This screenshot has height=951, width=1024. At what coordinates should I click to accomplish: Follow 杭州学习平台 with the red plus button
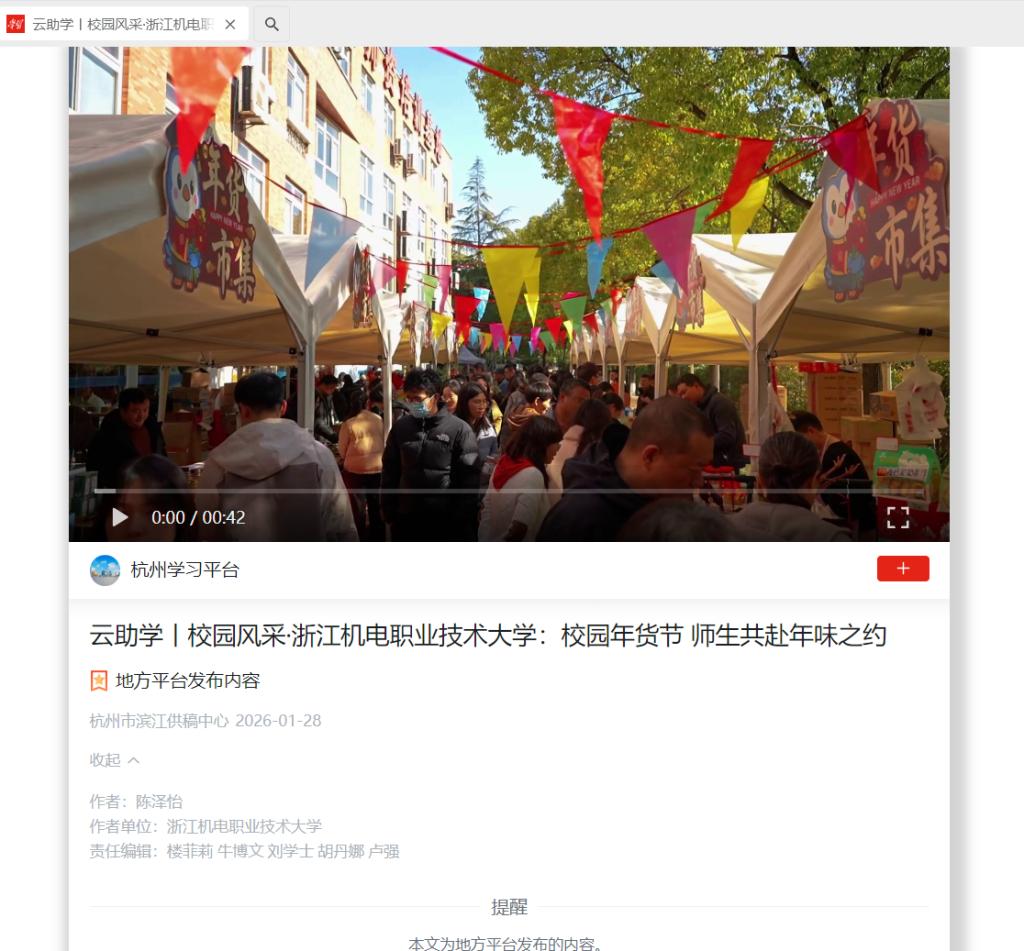pos(902,568)
